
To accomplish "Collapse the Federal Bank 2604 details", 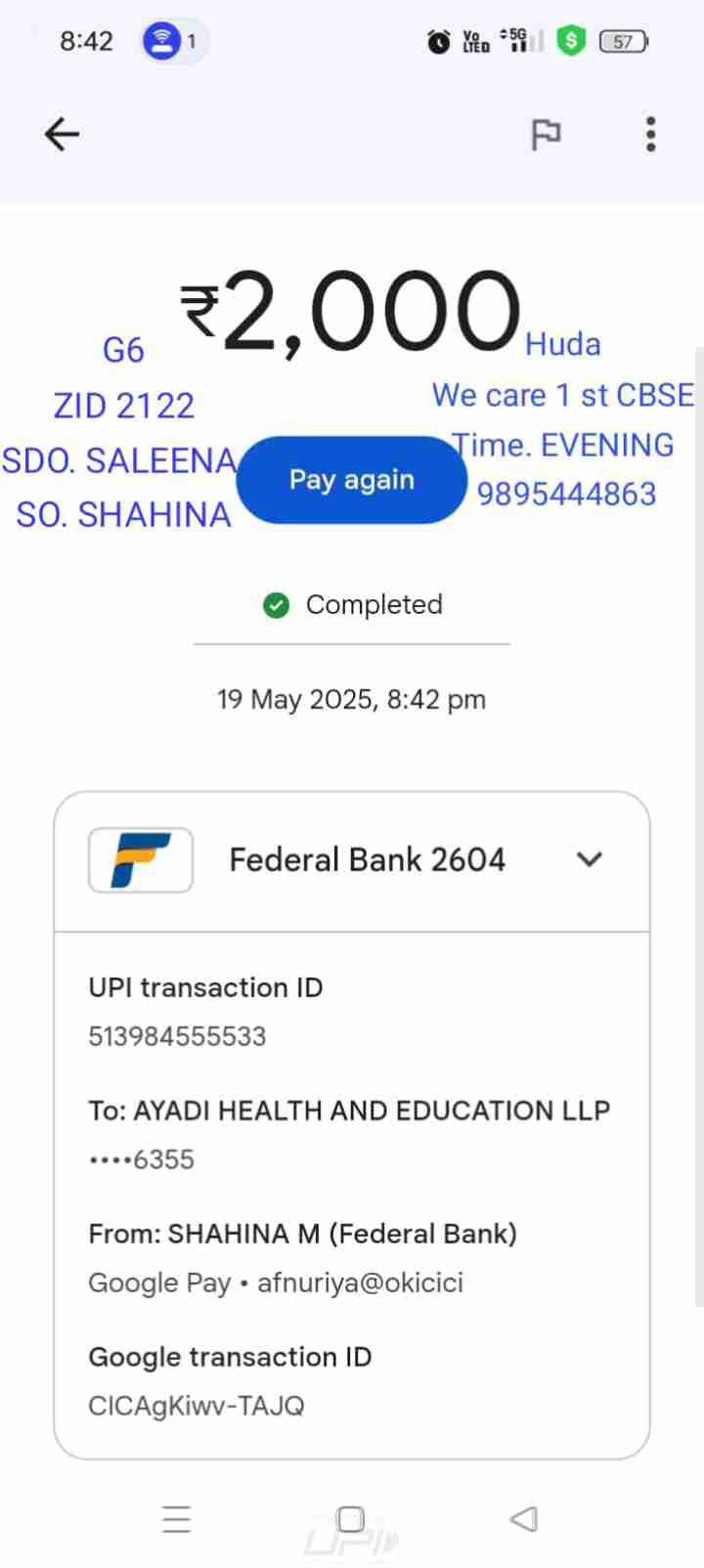I will (590, 859).
